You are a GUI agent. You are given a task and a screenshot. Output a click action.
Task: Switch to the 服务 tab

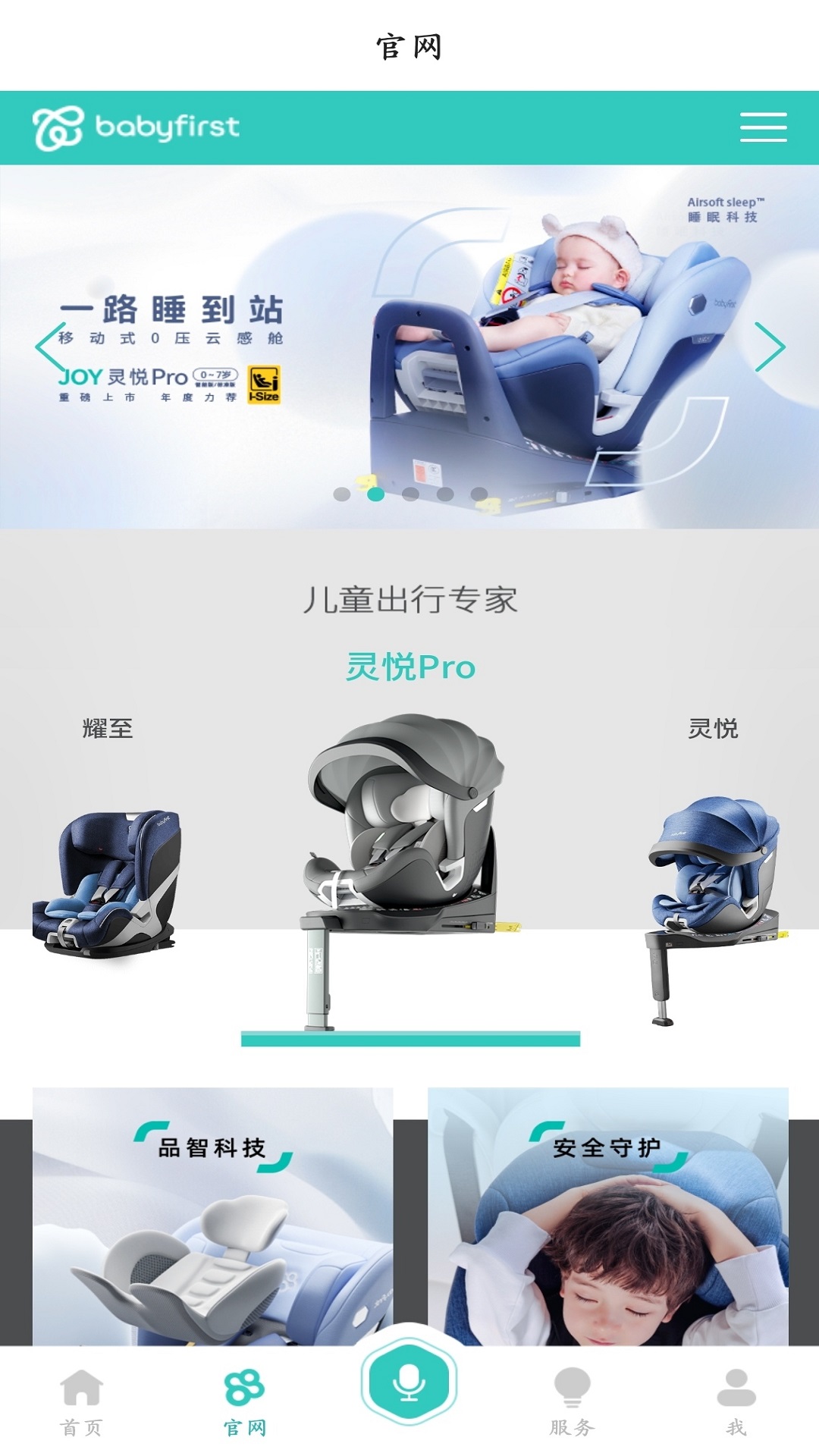pyautogui.click(x=573, y=1402)
